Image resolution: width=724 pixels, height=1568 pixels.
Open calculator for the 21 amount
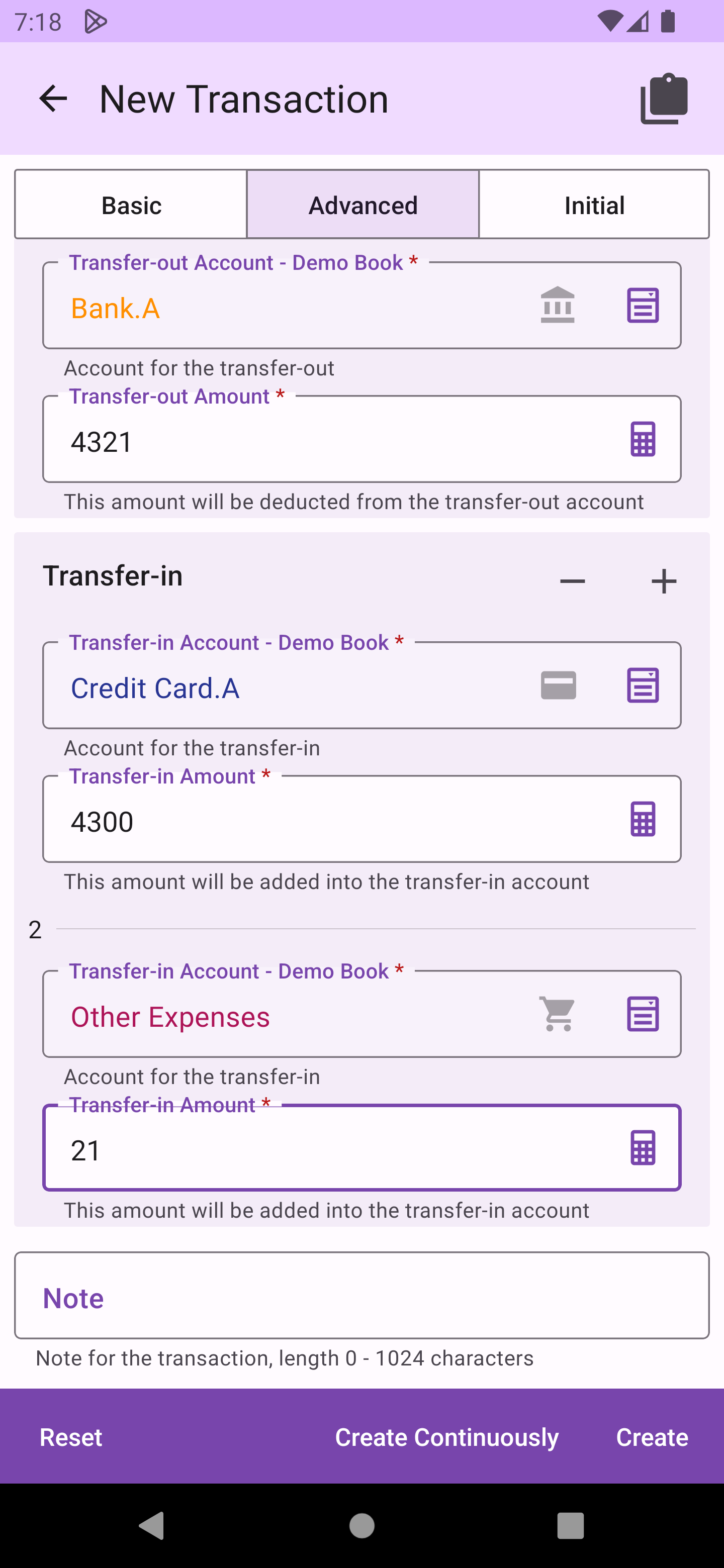[x=643, y=1148]
